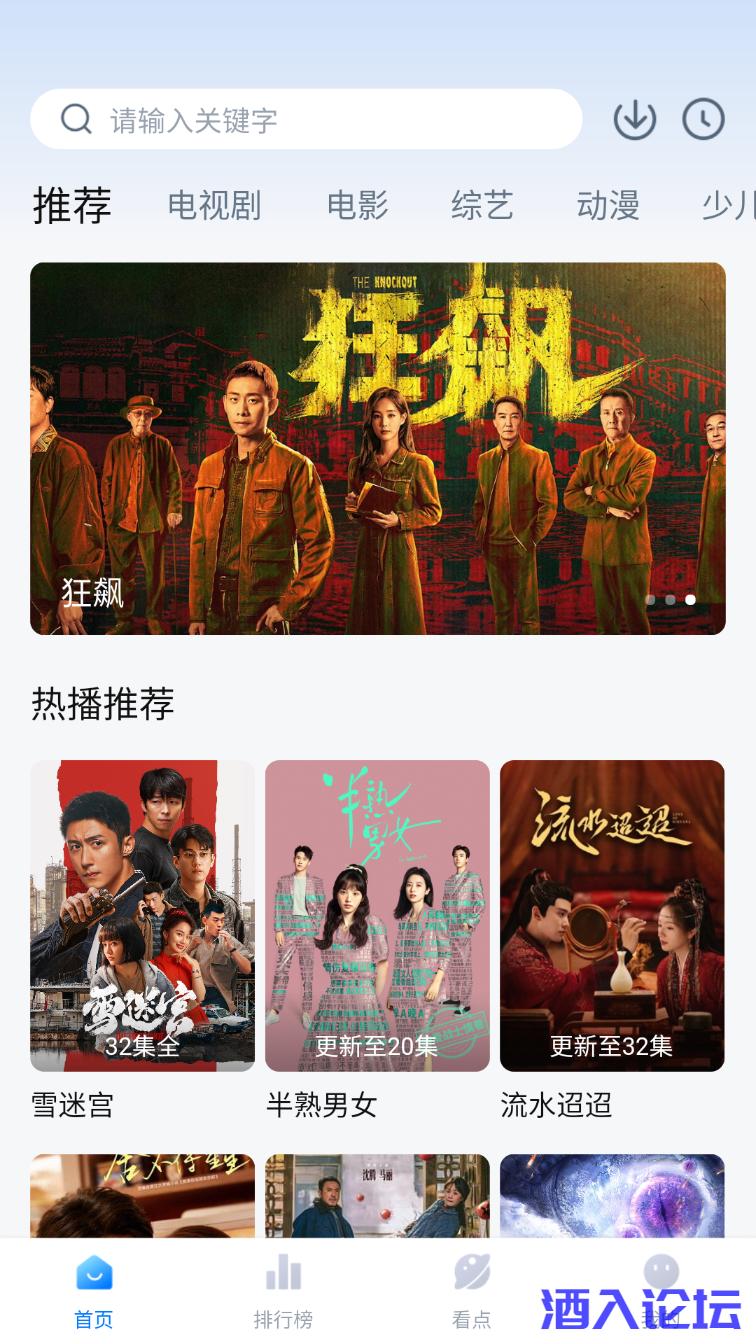Switch to the 排行榜 rankings tab
The width and height of the screenshot is (756, 1344).
(283, 1290)
